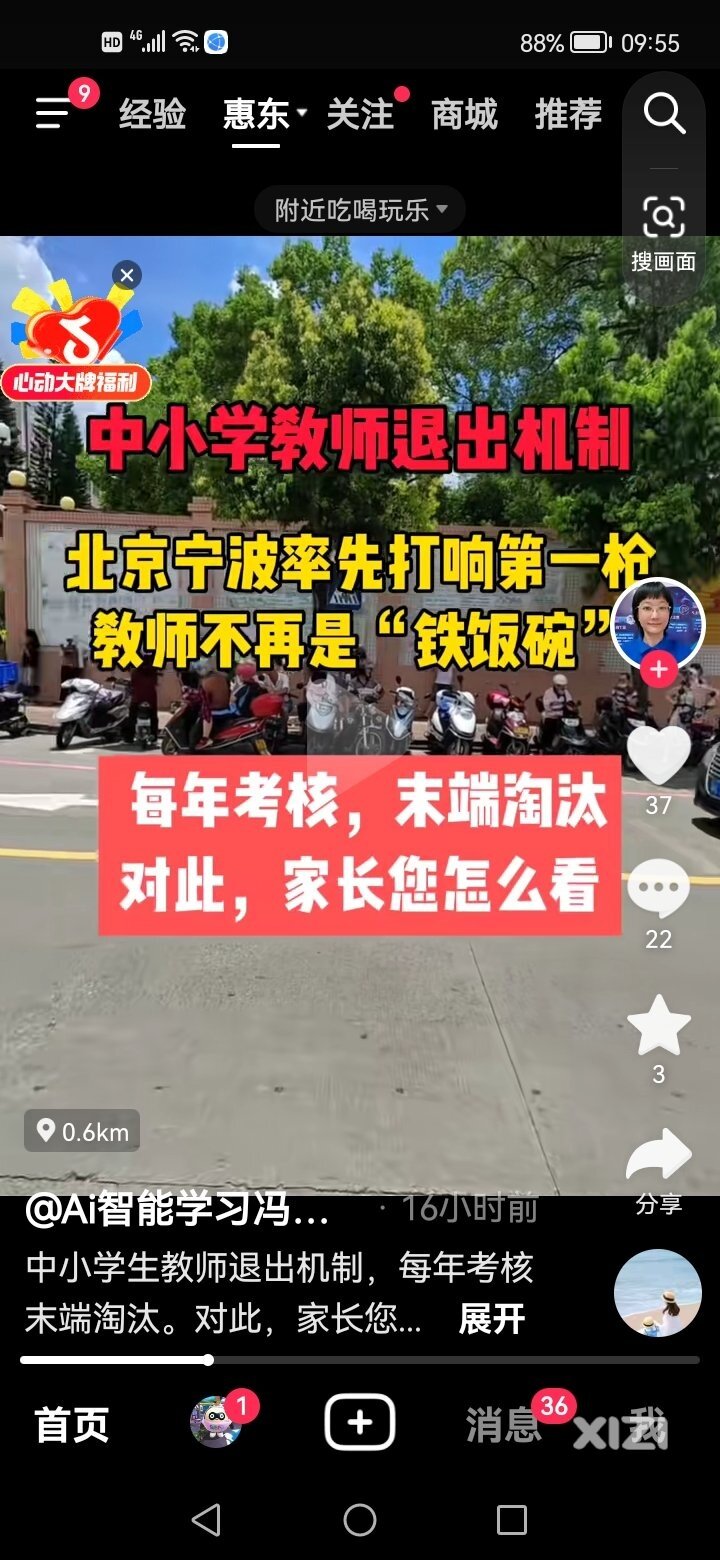The height and width of the screenshot is (1560, 720).
Task: Go back using system back triangle
Action: point(207,1520)
